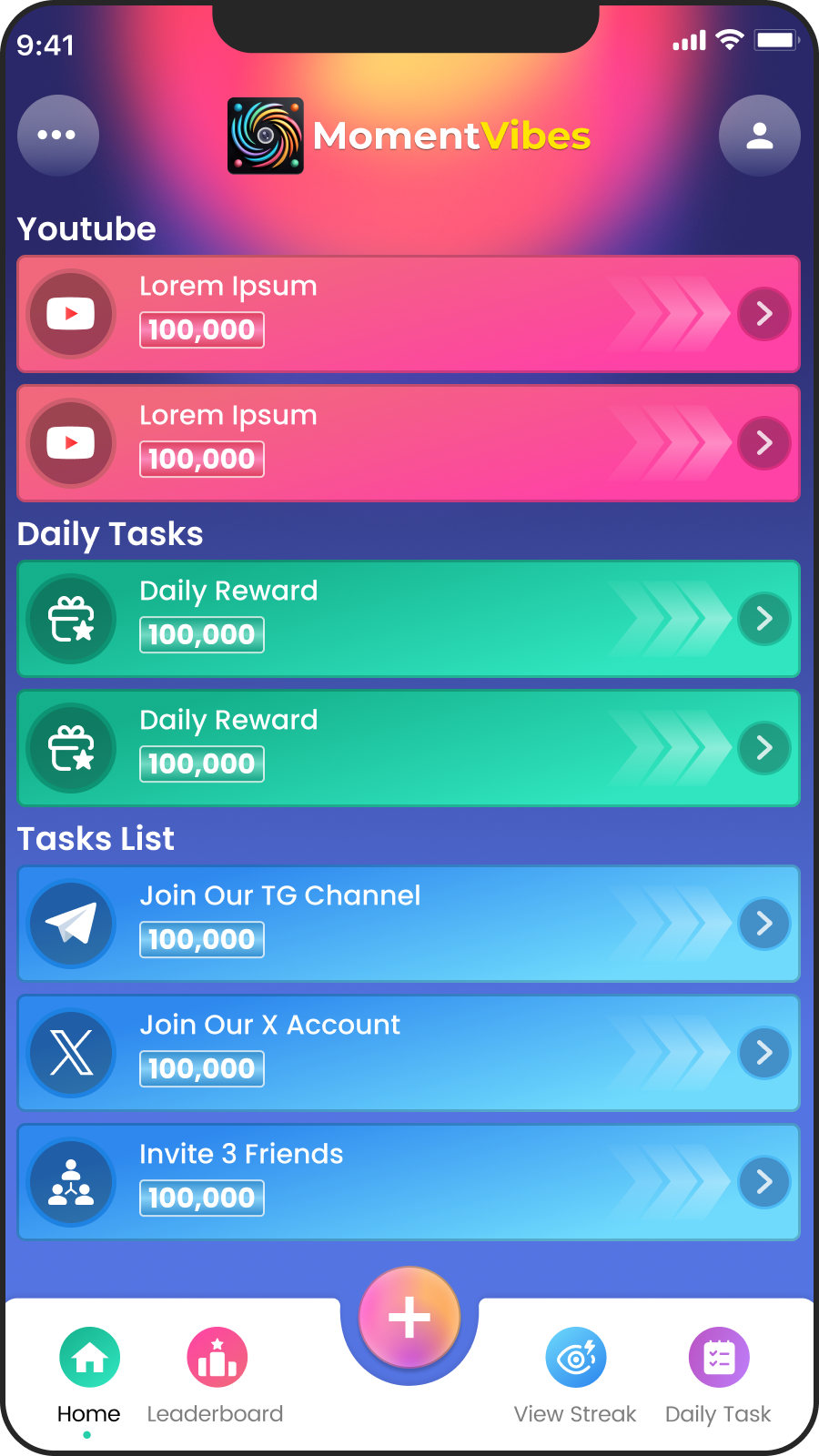Open the View Streak tab
The height and width of the screenshot is (1456, 819).
tap(575, 1374)
